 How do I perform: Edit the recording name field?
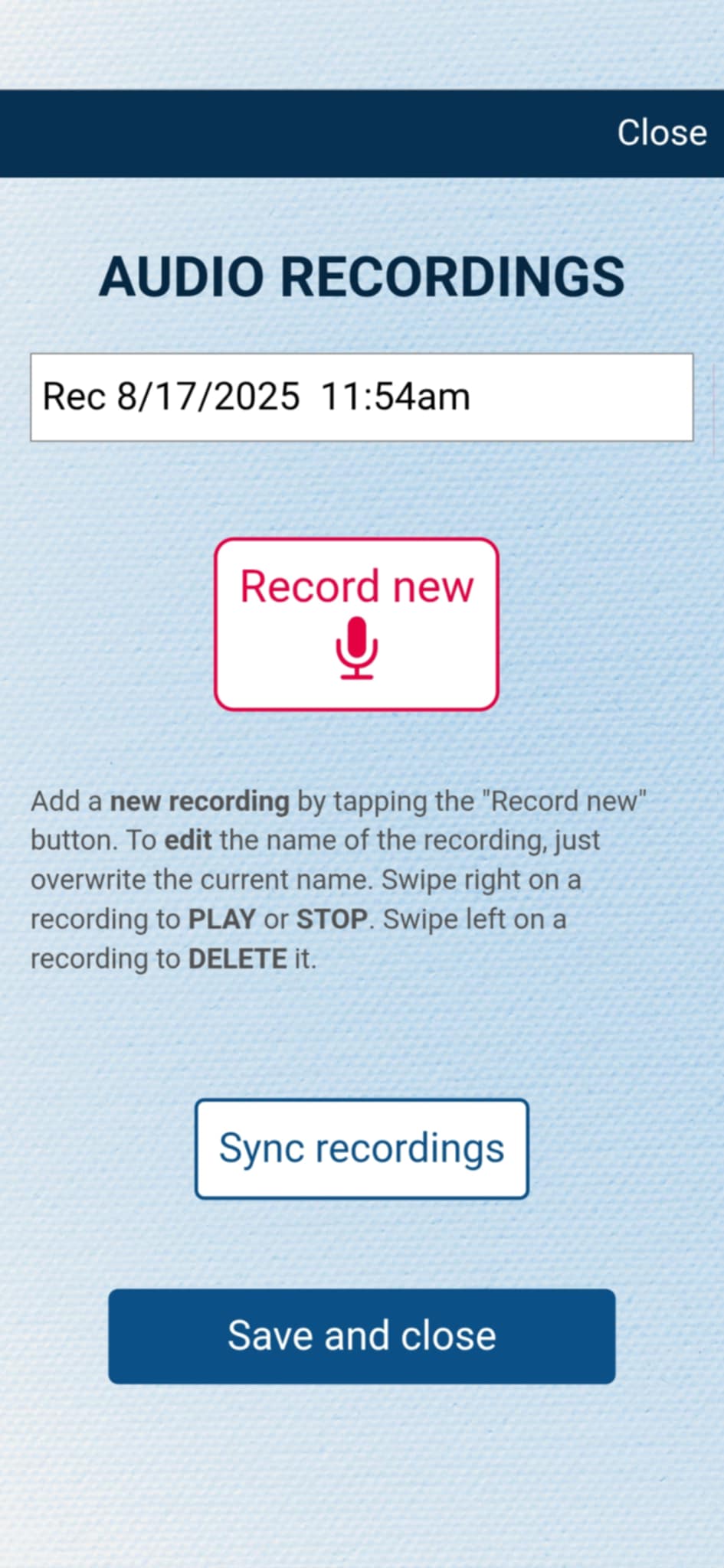362,397
